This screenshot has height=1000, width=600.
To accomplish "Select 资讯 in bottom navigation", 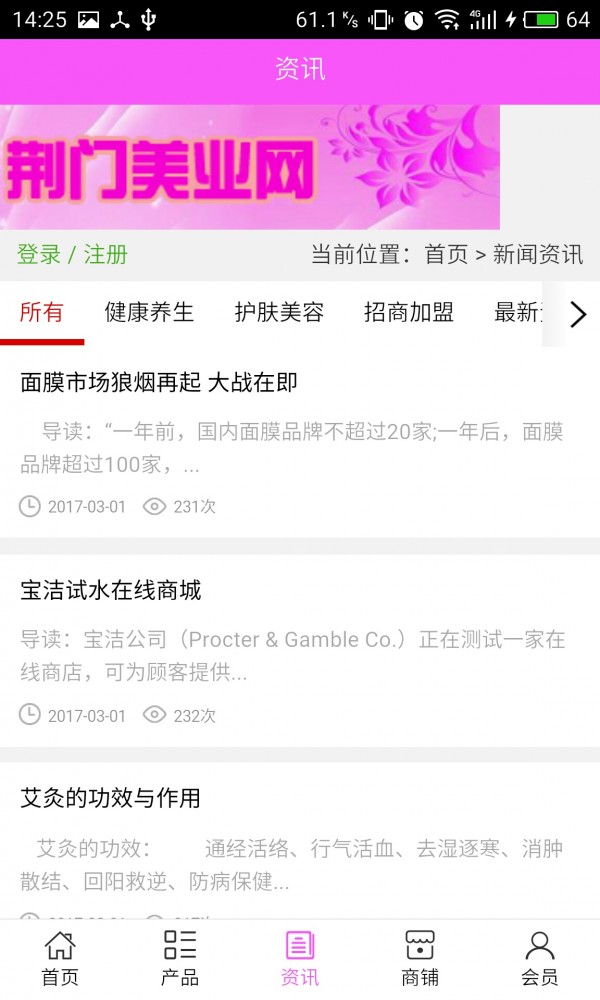I will [300, 958].
